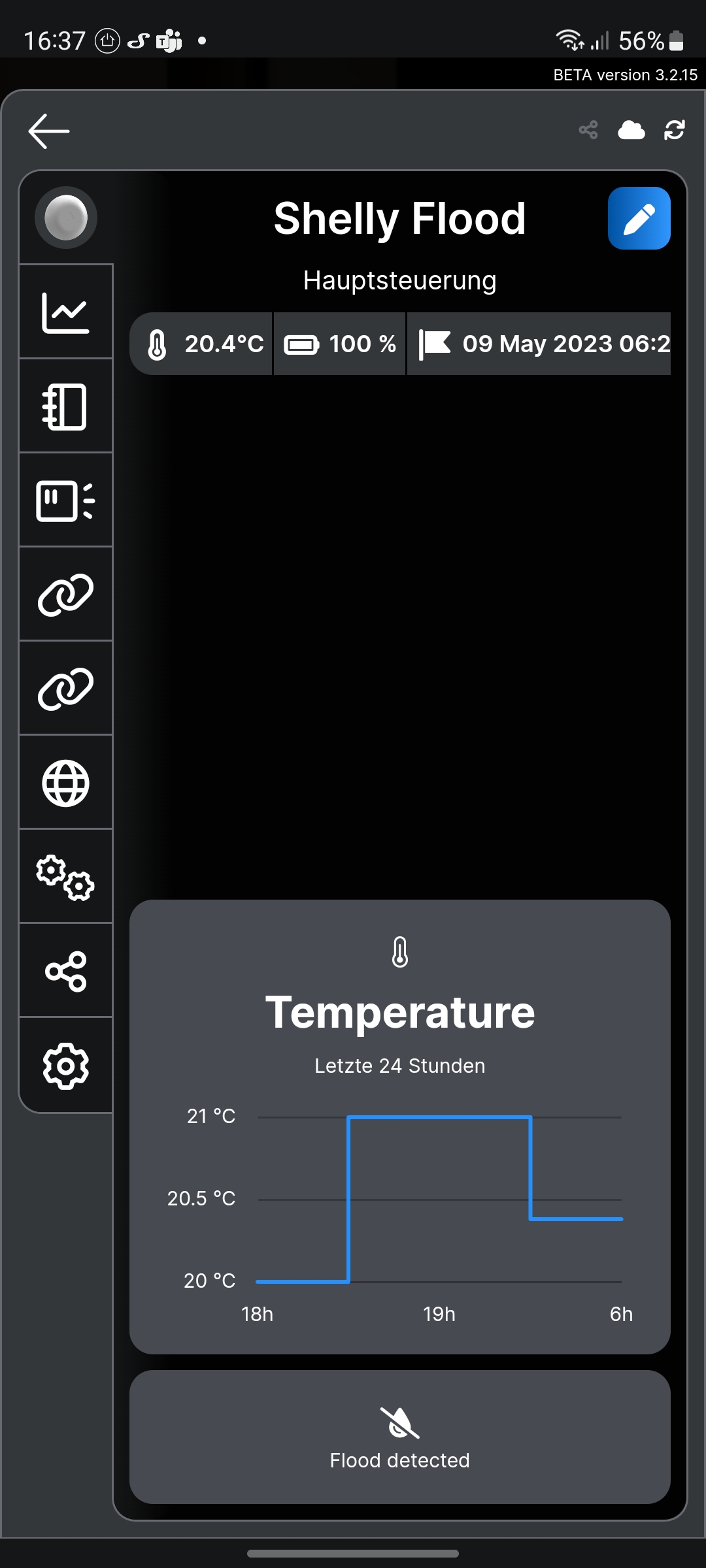Viewport: 706px width, 1568px height.
Task: Open the notebook log tab
Action: pyautogui.click(x=65, y=406)
